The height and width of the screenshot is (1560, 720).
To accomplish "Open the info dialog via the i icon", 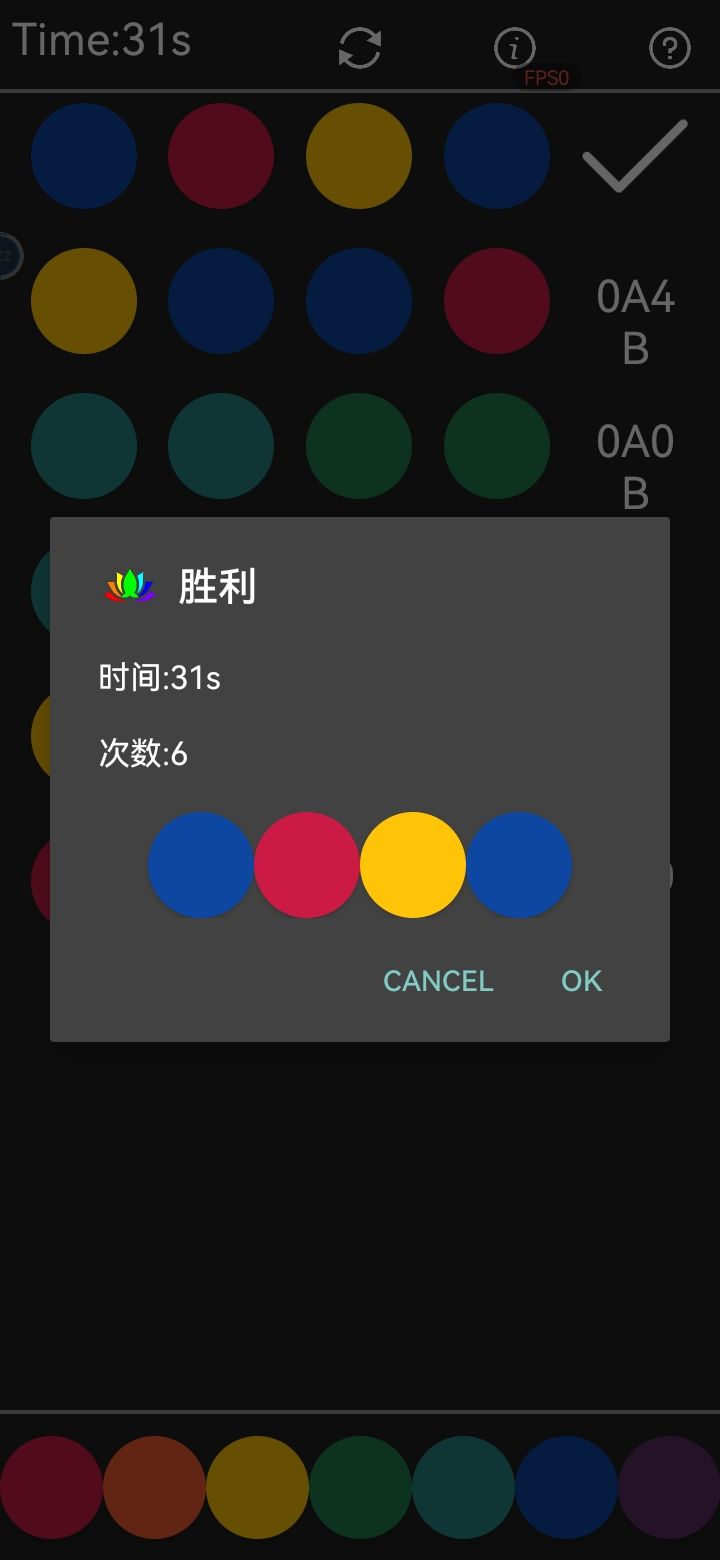I will [514, 47].
